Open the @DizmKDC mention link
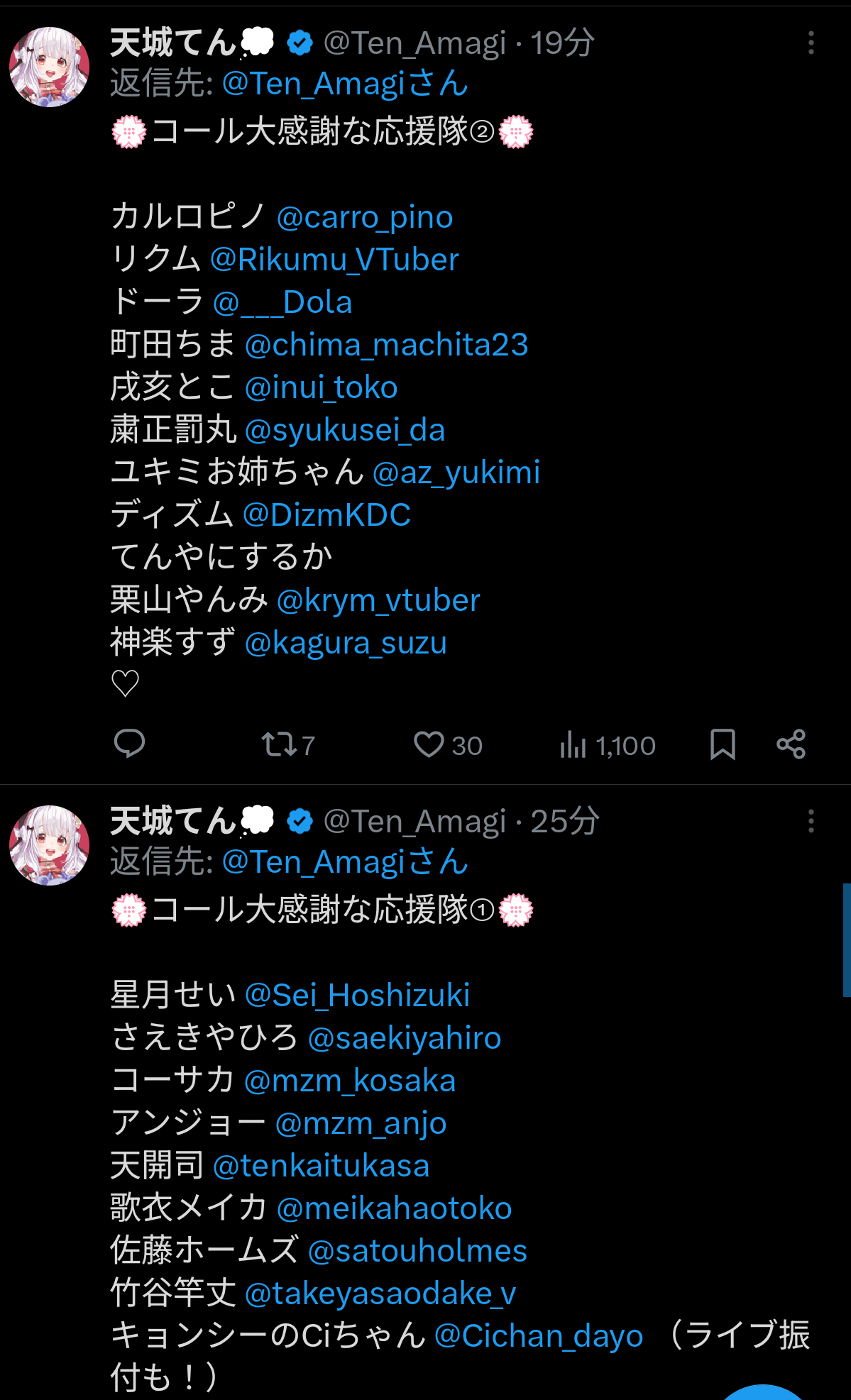This screenshot has width=851, height=1400. [x=327, y=515]
